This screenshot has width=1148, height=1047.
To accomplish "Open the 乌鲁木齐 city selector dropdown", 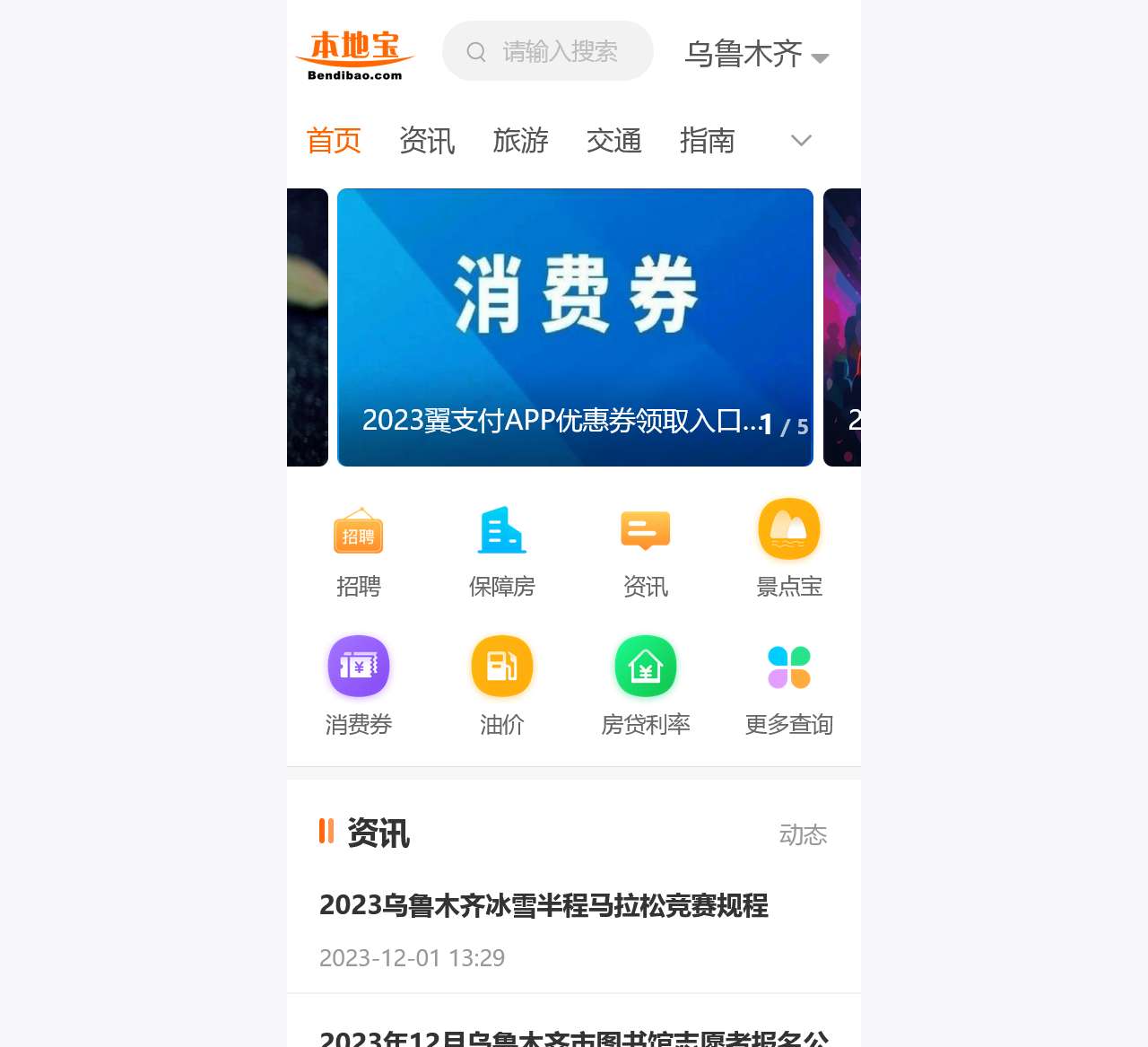I will [756, 55].
